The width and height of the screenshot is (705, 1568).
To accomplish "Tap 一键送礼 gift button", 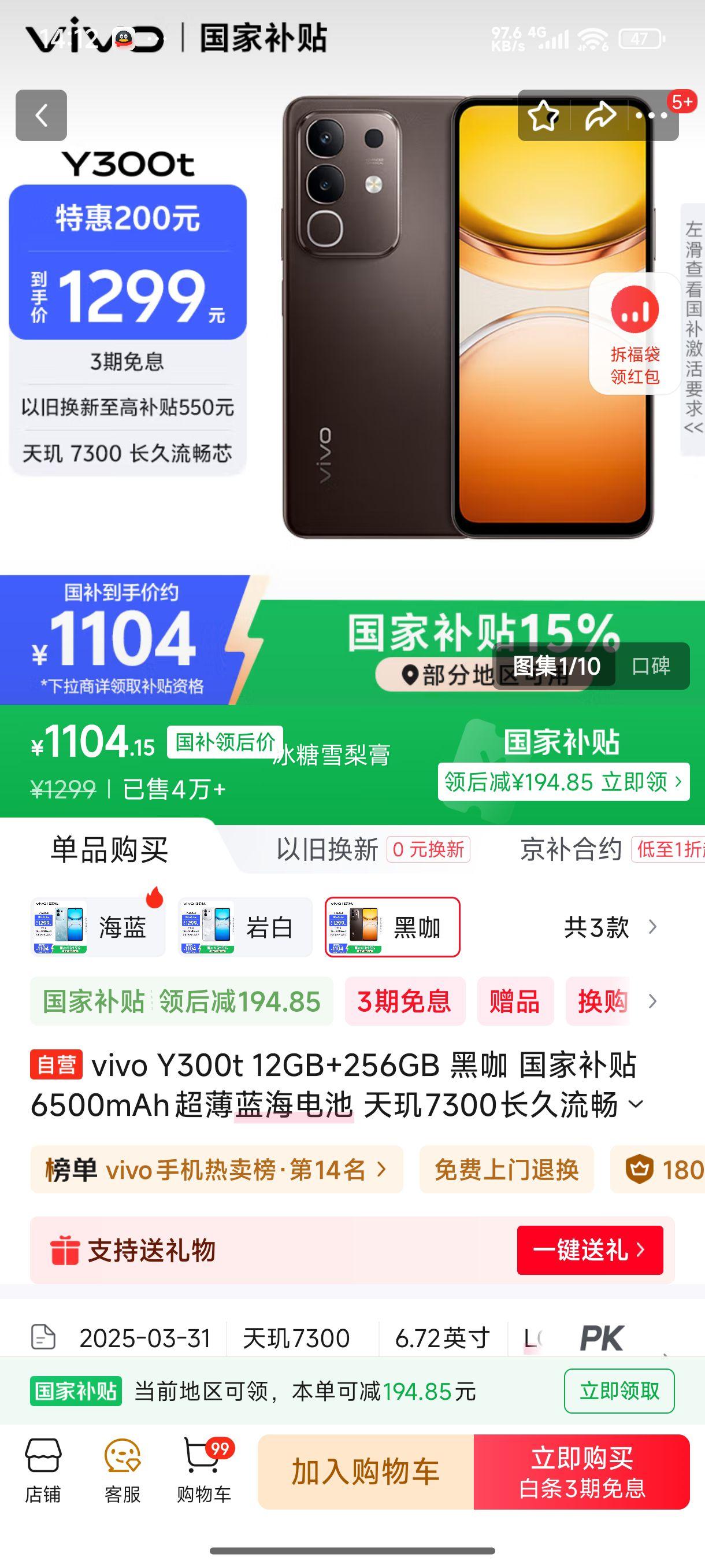I will click(589, 1249).
